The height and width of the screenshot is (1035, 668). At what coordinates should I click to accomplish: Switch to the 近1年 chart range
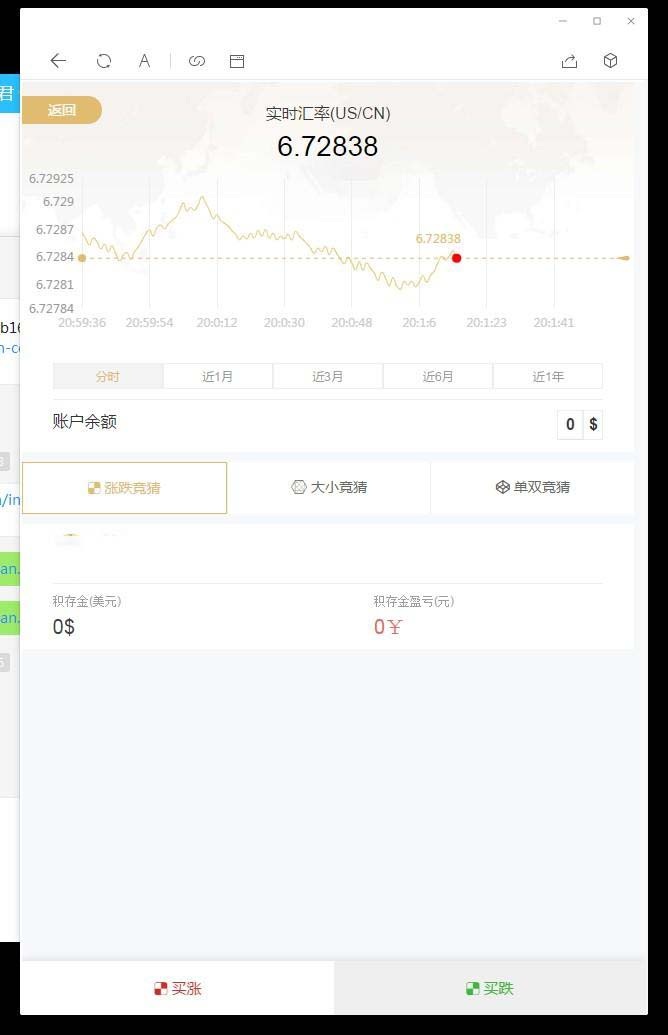(x=548, y=376)
